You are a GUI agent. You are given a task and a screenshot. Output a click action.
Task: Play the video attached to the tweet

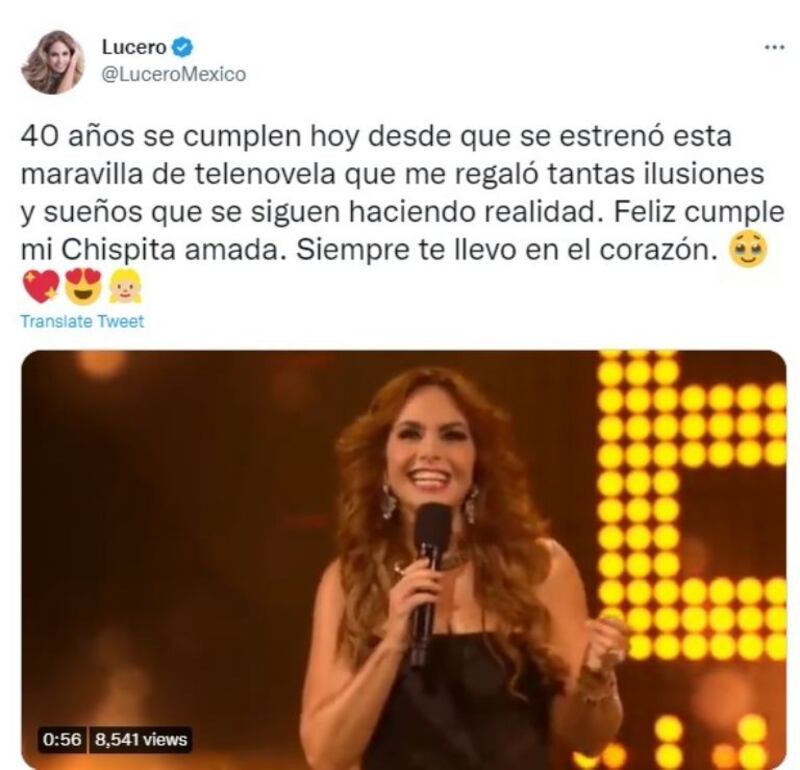[403, 558]
